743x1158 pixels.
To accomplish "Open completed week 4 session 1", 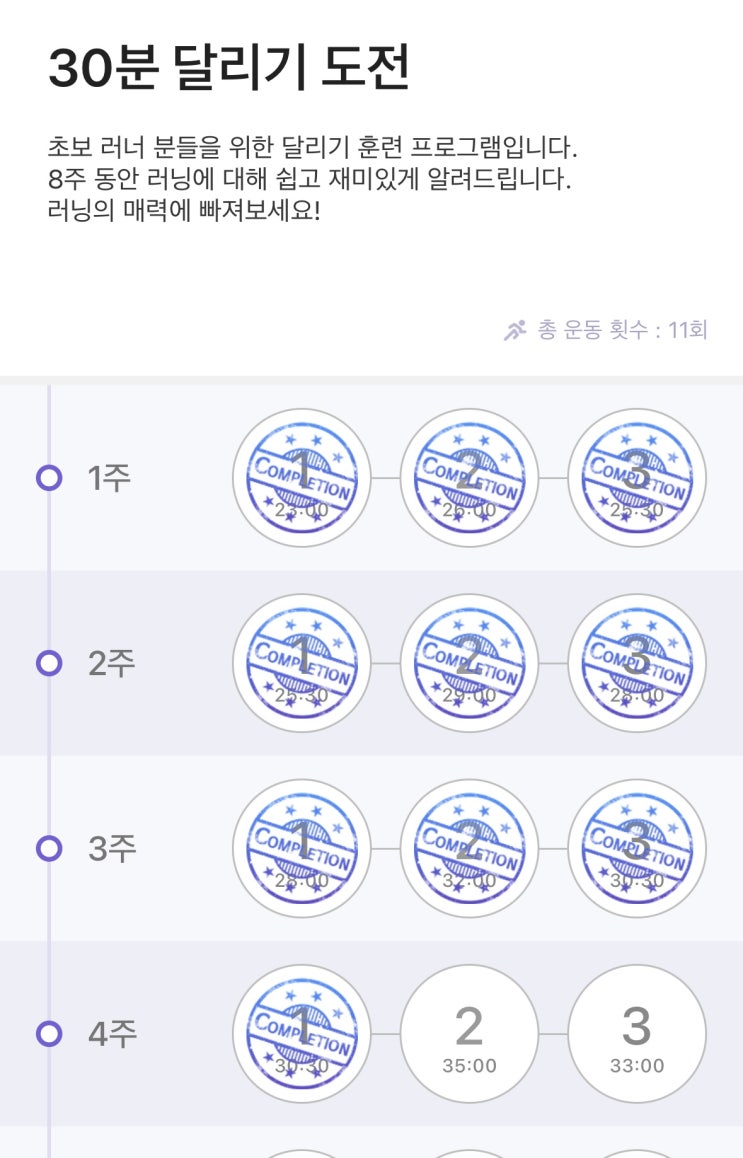I will (302, 1033).
